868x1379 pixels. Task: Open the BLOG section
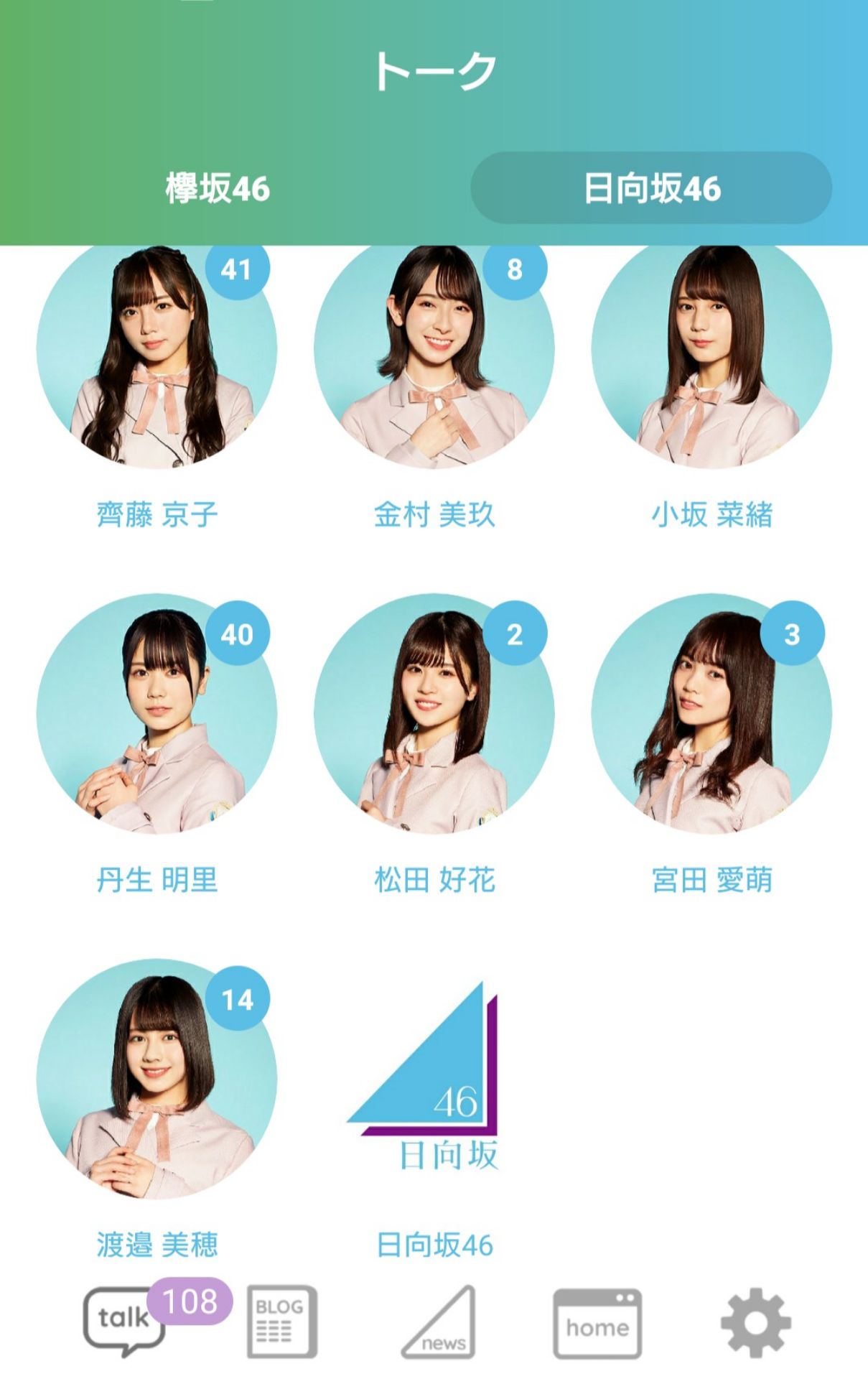281,1322
